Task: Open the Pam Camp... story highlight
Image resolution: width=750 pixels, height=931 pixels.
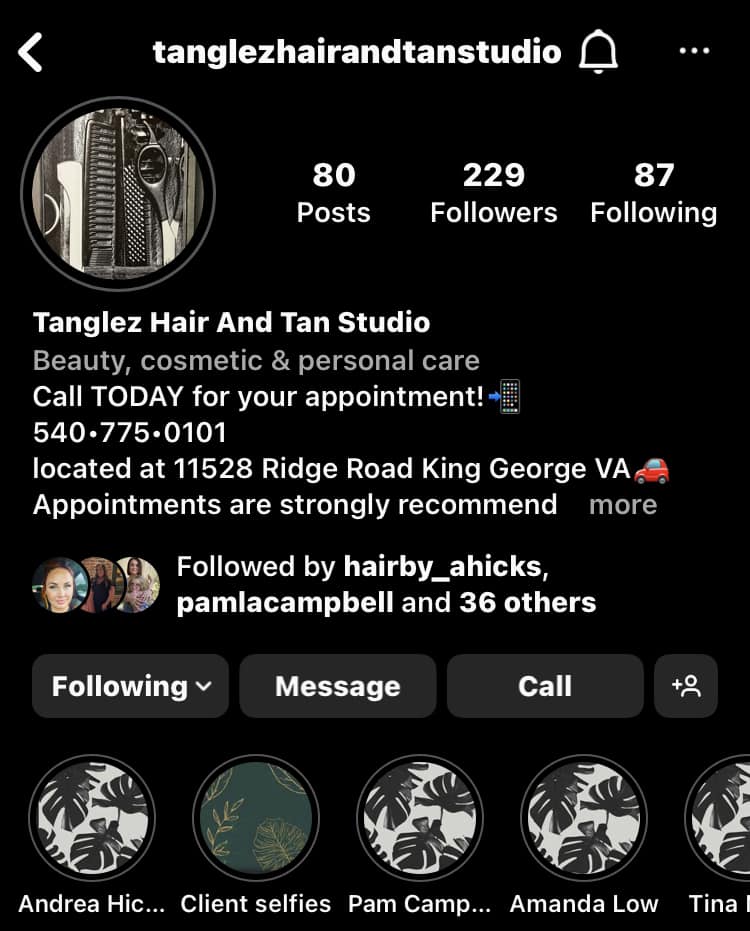Action: pos(420,817)
